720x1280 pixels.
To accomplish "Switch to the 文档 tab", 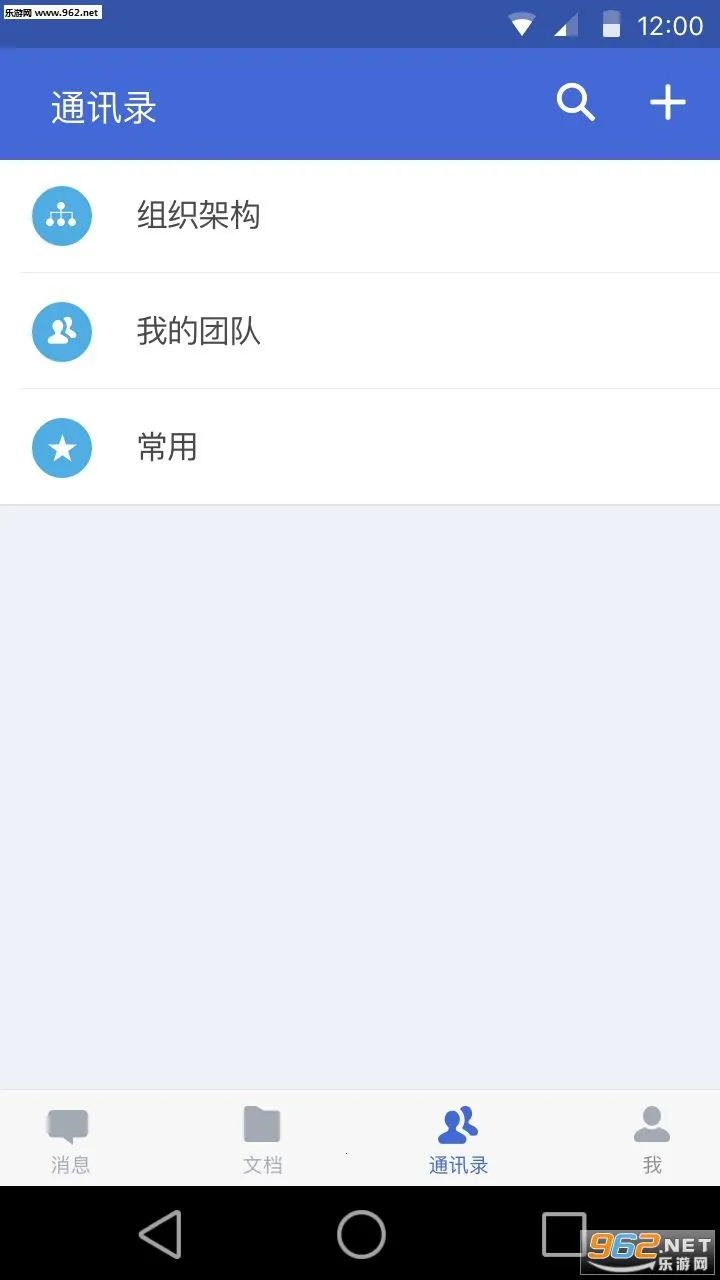I will [x=262, y=1138].
